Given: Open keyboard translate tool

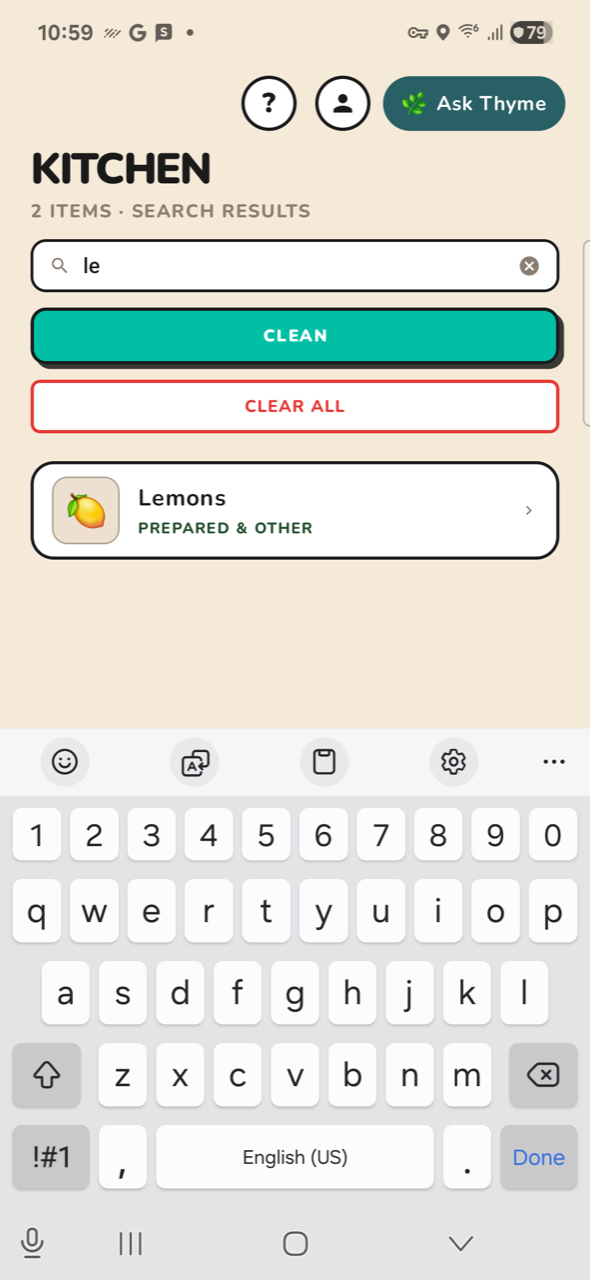Looking at the screenshot, I should (195, 762).
